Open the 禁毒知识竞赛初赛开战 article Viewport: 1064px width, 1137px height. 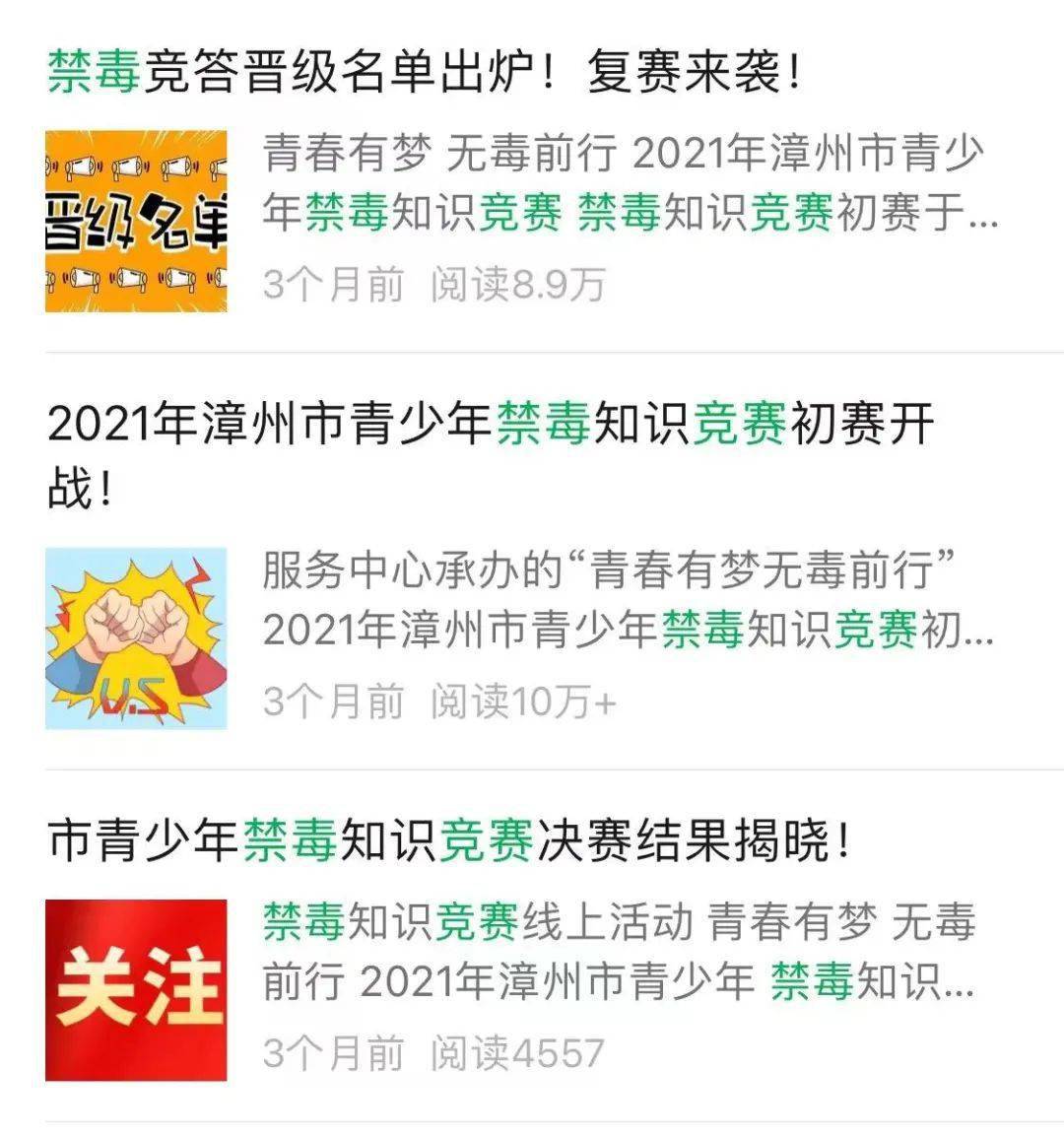[x=490, y=426]
